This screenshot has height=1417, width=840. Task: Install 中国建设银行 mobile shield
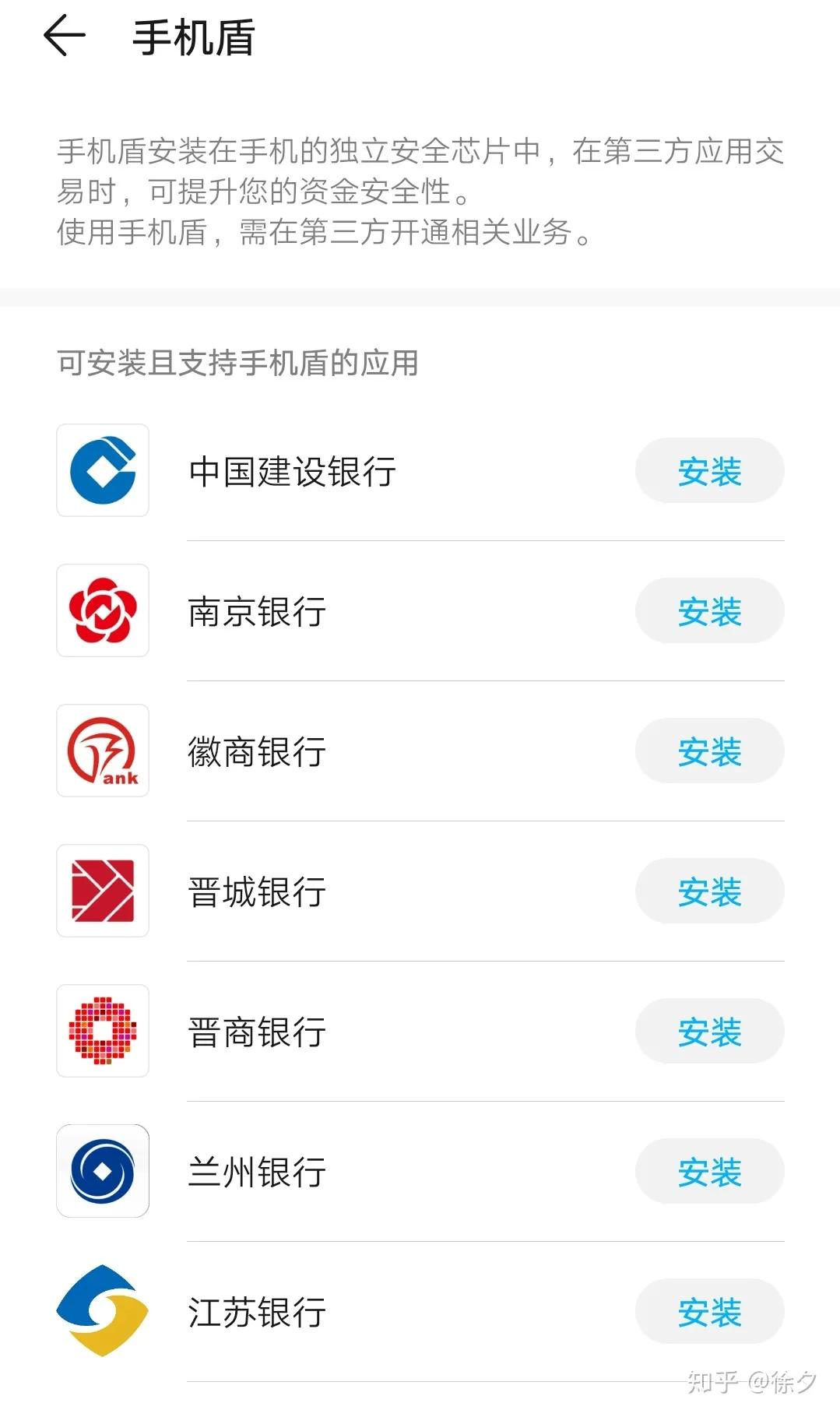709,471
